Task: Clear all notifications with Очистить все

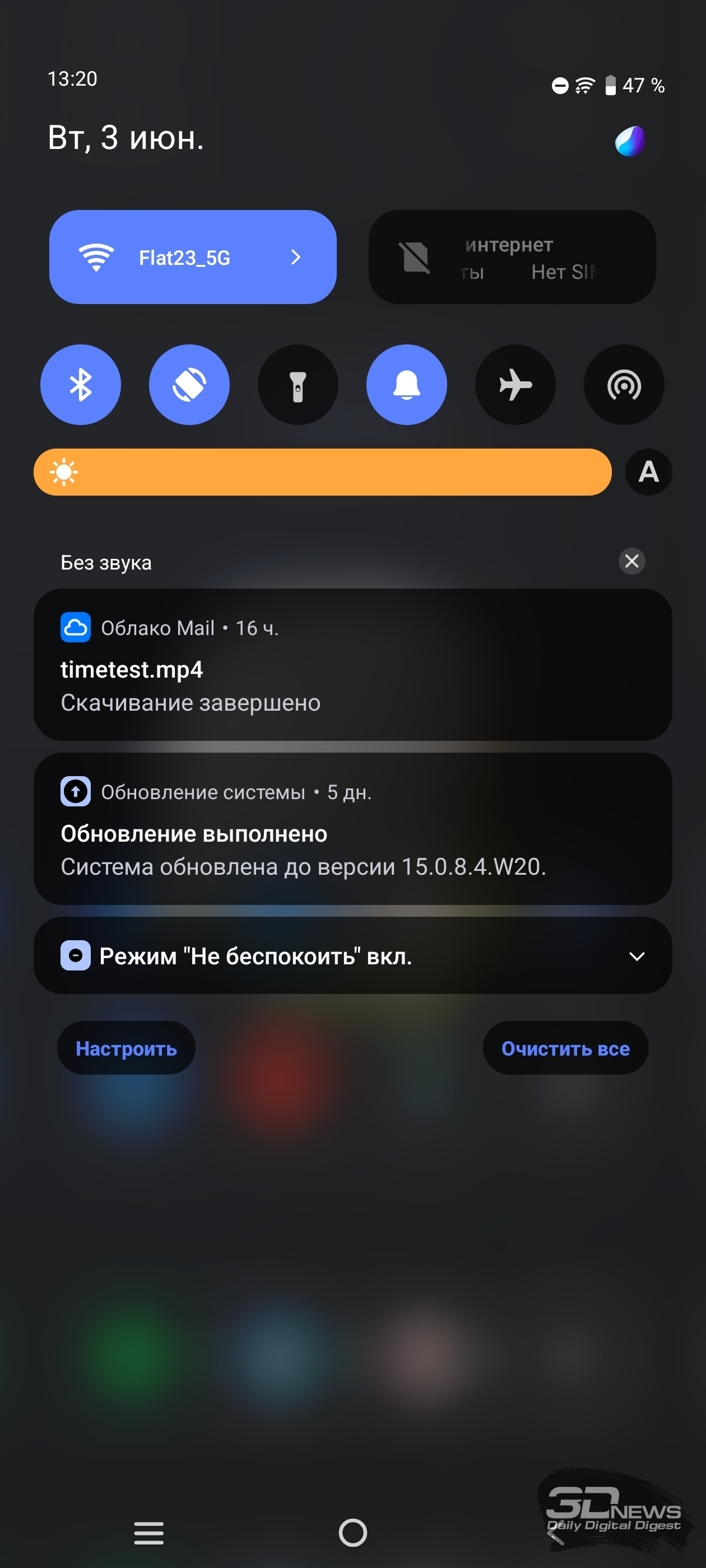Action: coord(565,1048)
